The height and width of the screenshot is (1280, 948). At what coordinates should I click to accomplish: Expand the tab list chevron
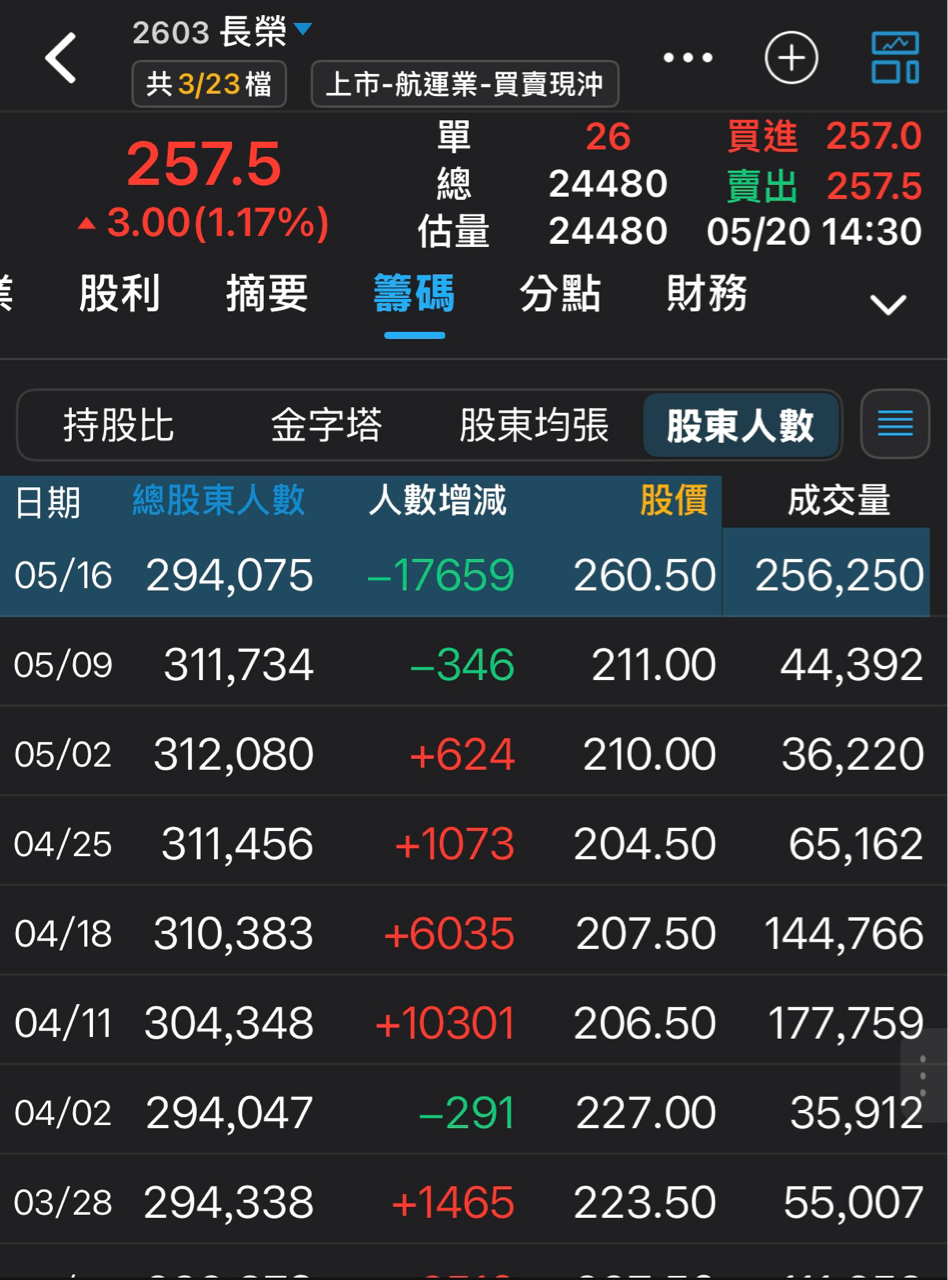(888, 304)
